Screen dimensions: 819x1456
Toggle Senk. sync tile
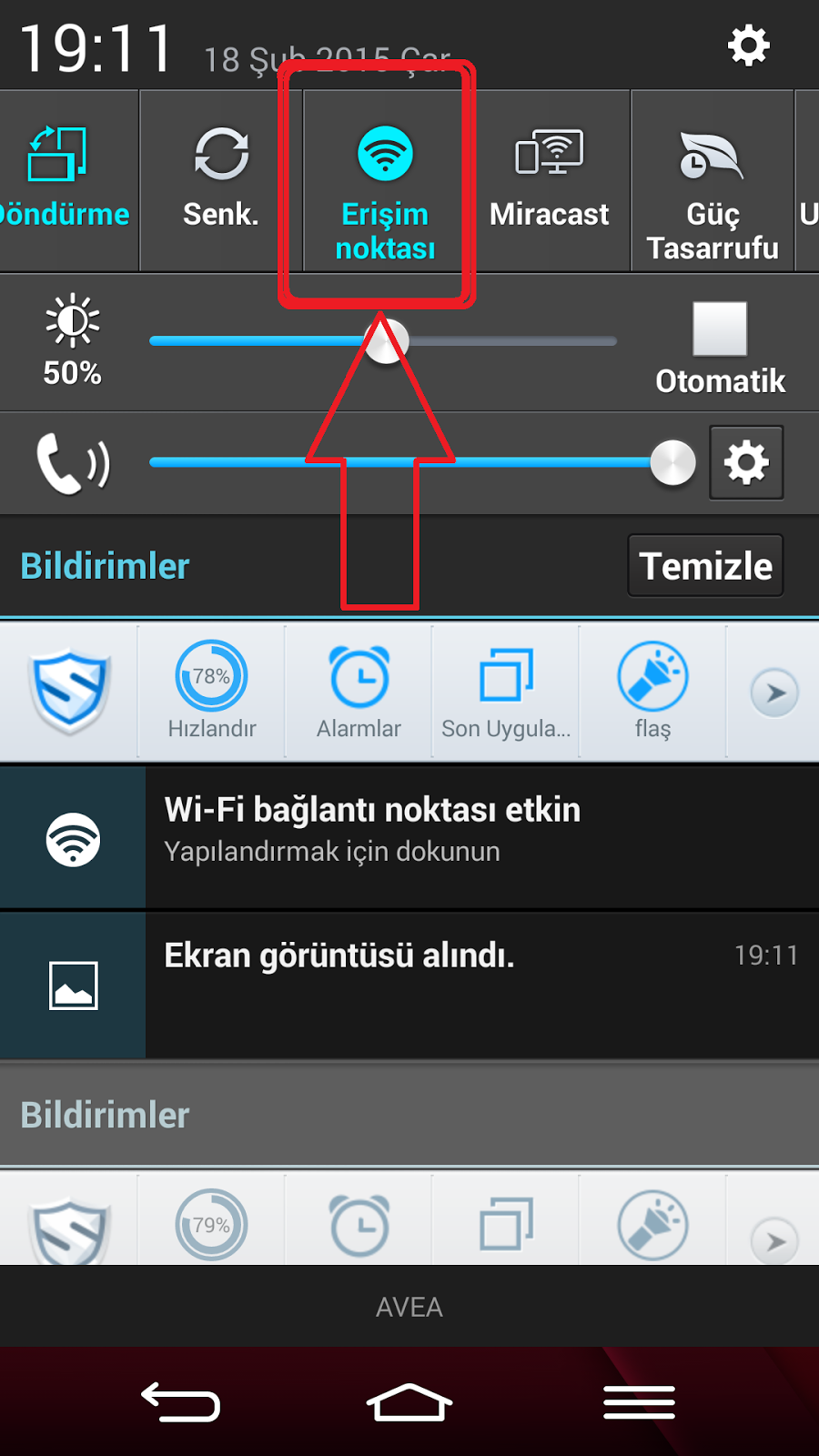[221, 180]
